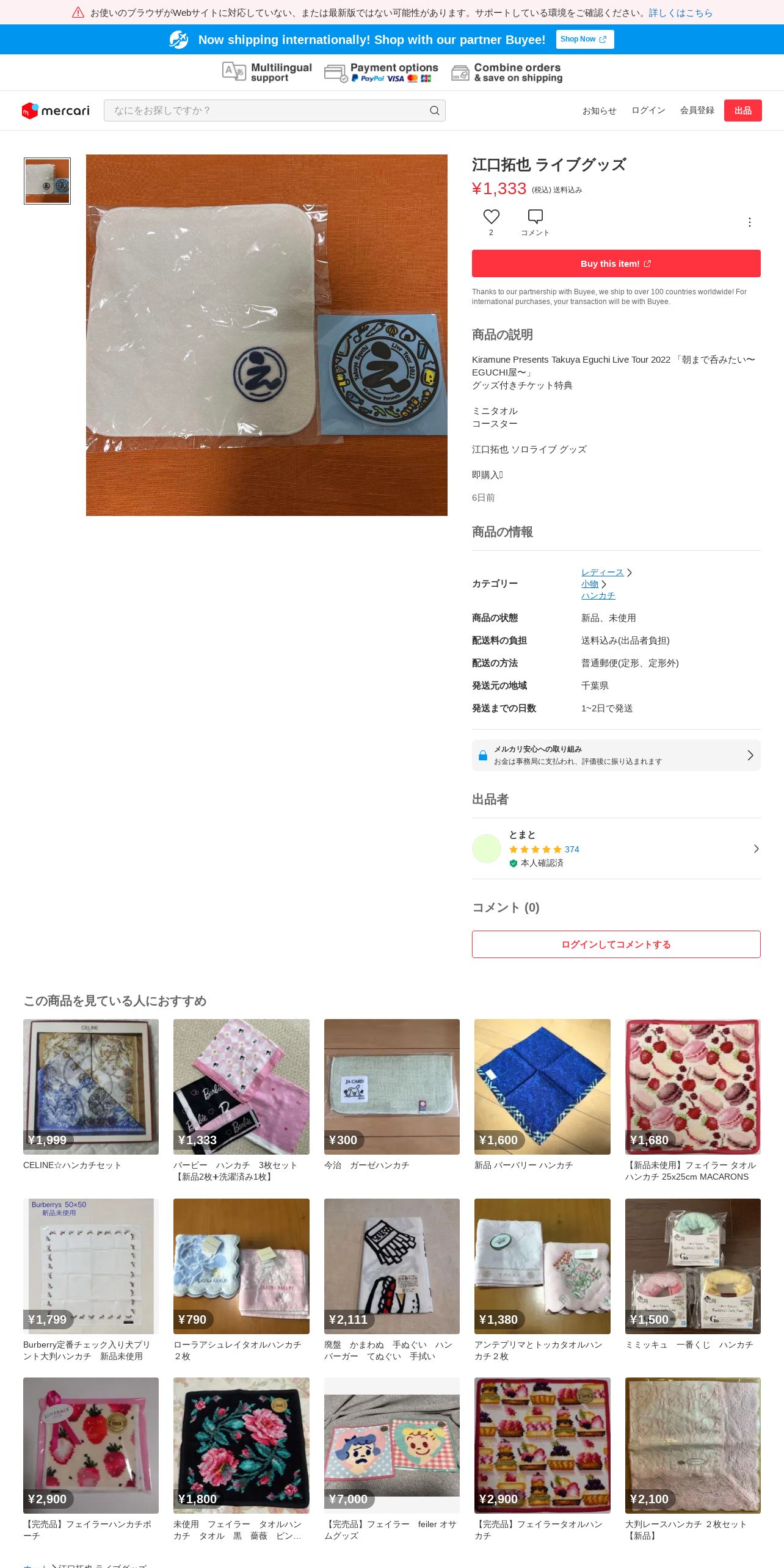Open the メルカリ安心への取り組み row
This screenshot has width=784, height=1568.
(x=615, y=755)
